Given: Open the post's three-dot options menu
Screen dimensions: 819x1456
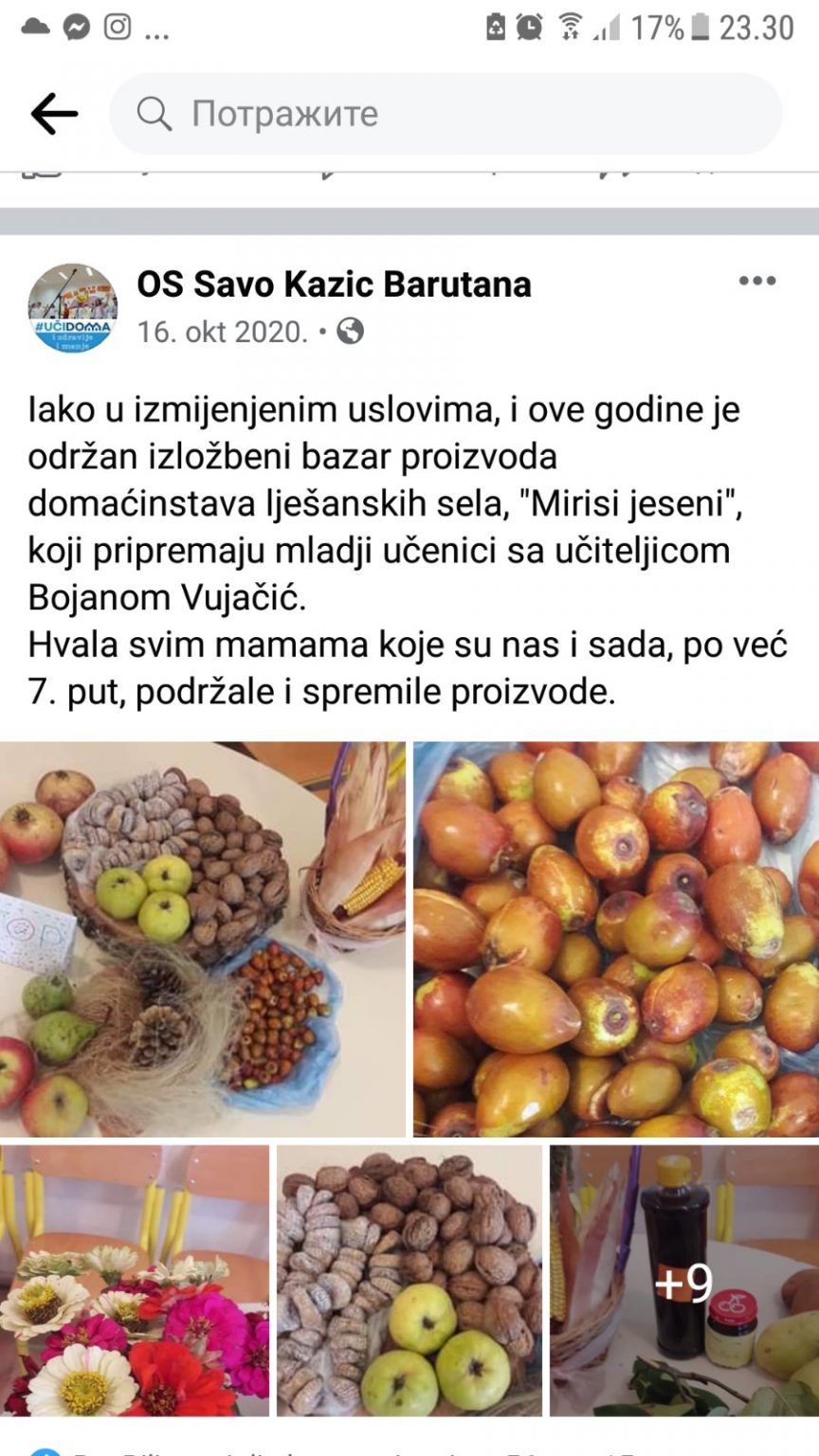Looking at the screenshot, I should (x=757, y=282).
